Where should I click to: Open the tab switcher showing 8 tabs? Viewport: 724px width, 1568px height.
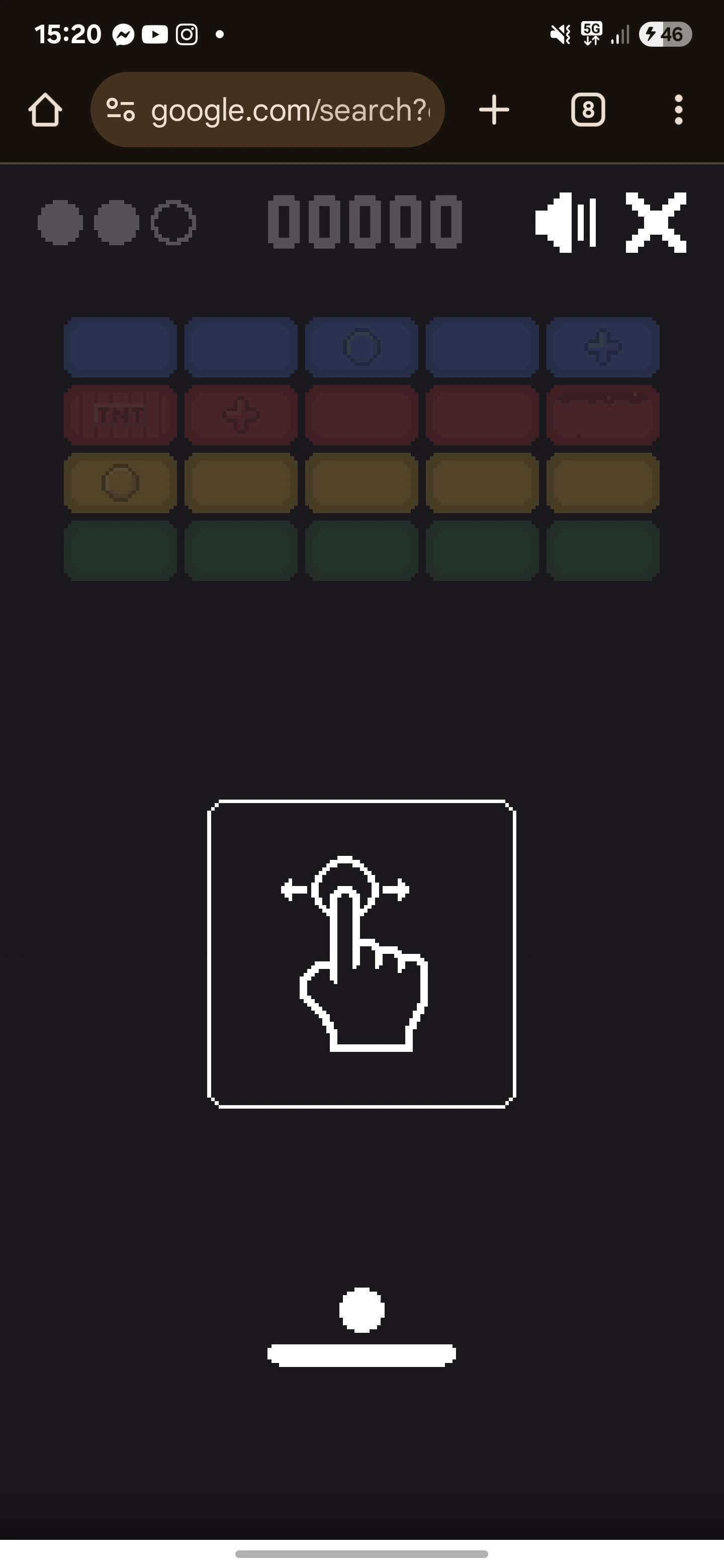(x=588, y=110)
